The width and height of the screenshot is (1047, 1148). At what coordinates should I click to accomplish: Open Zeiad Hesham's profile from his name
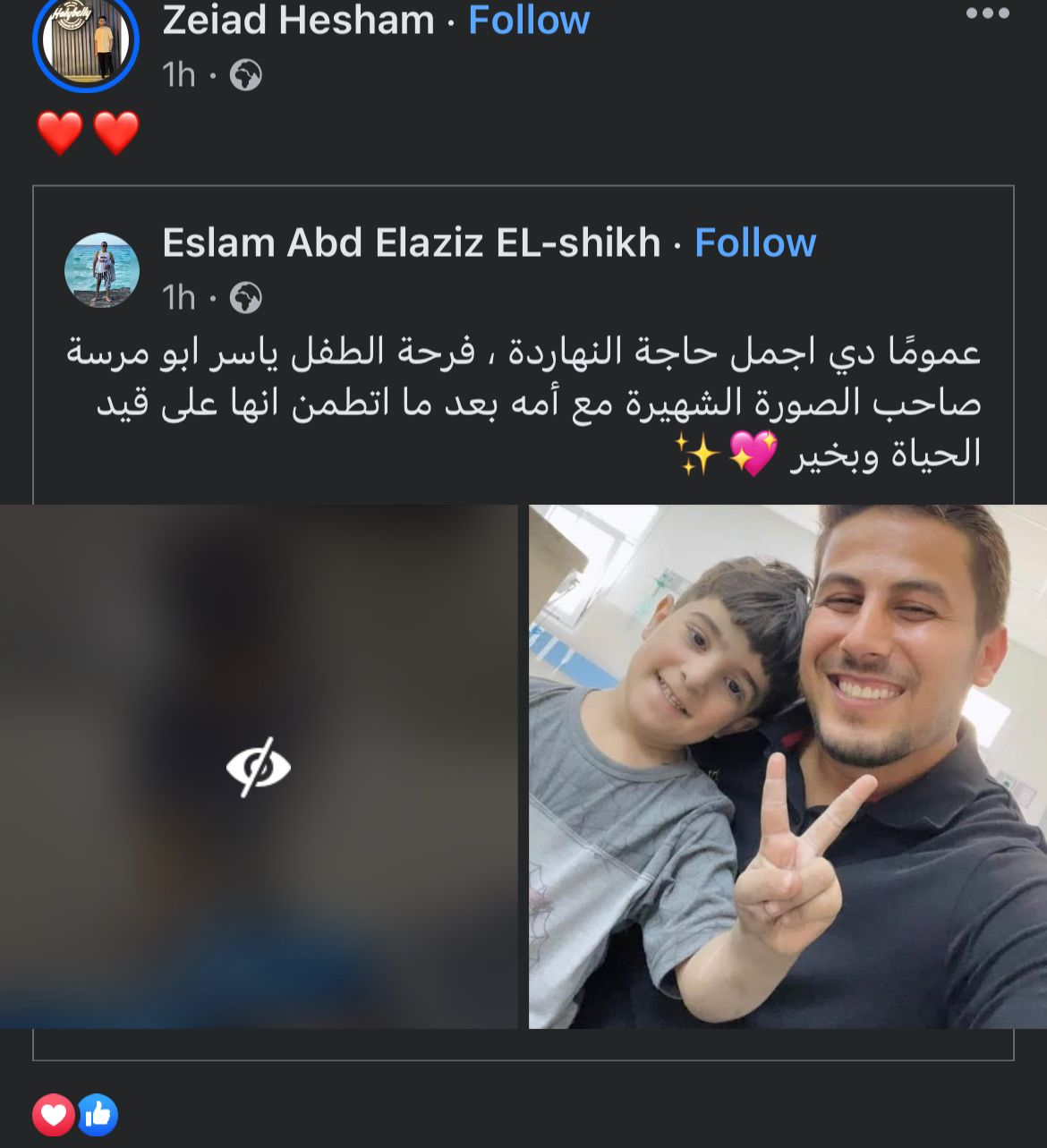(x=298, y=20)
